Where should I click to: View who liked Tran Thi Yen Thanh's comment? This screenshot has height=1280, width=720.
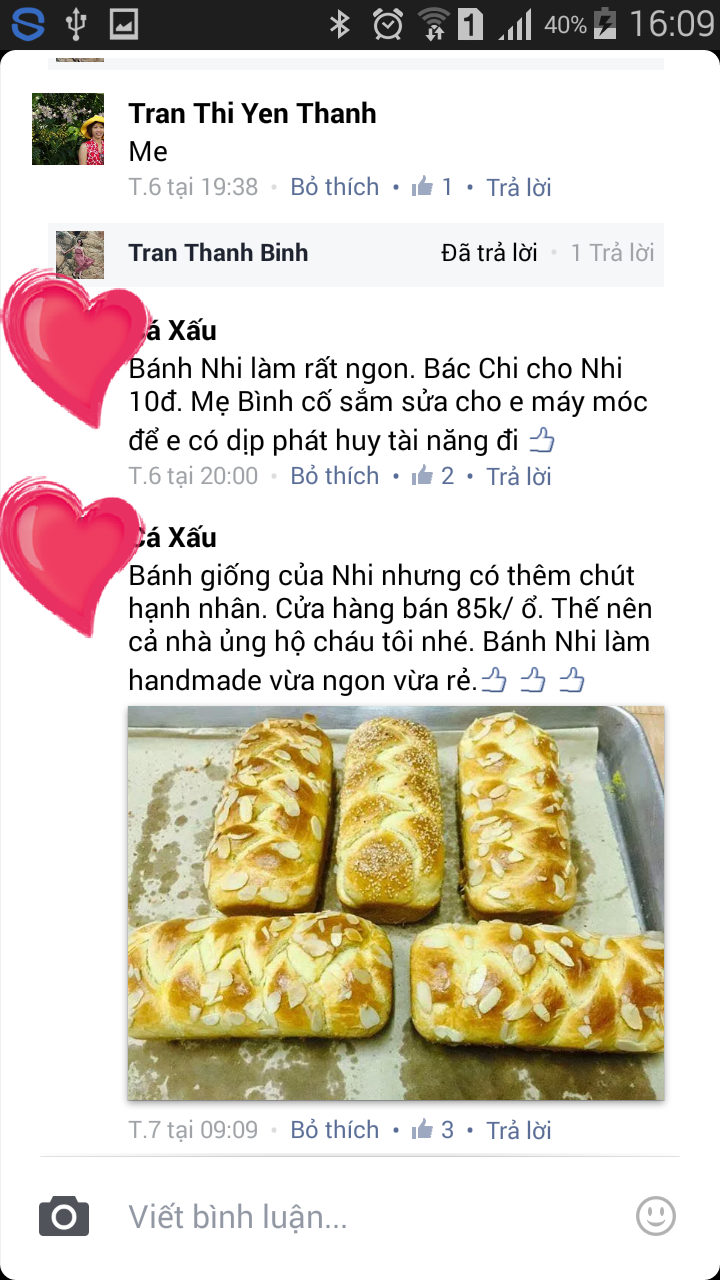point(432,187)
